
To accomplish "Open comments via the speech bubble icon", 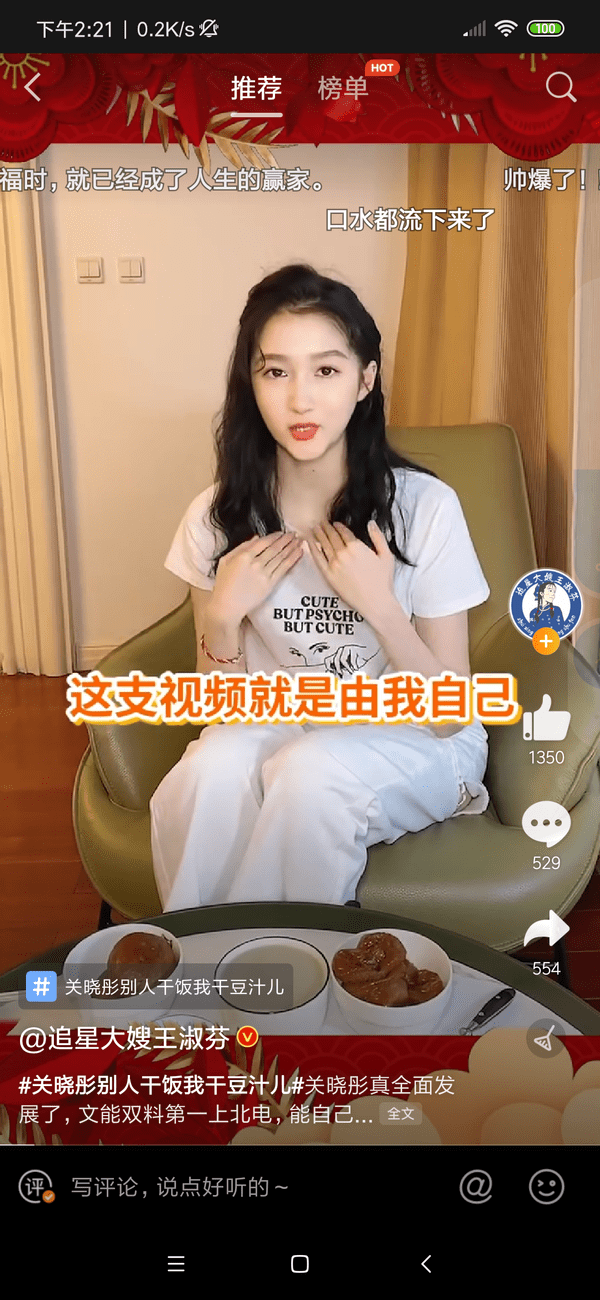I will click(x=546, y=824).
